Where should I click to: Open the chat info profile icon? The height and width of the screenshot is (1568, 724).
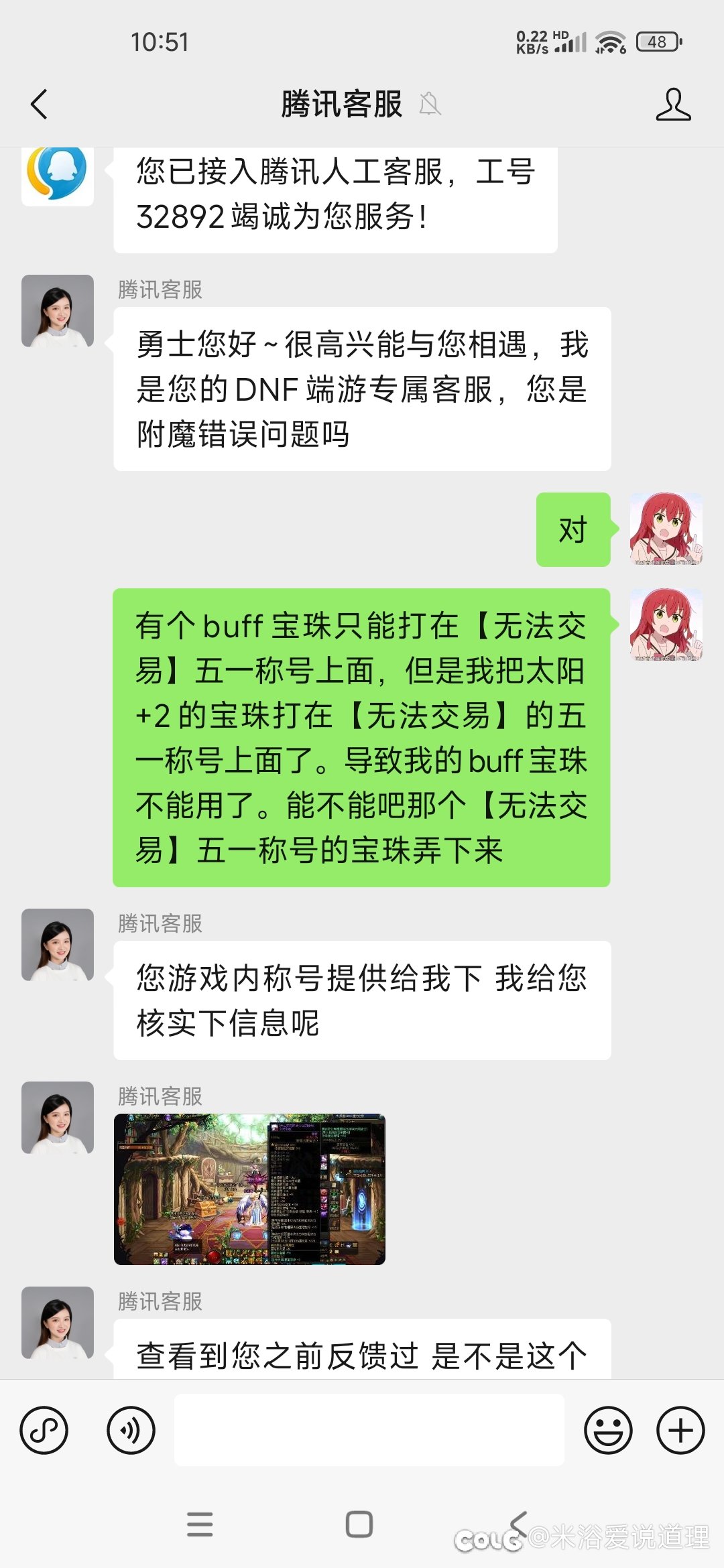pyautogui.click(x=673, y=105)
